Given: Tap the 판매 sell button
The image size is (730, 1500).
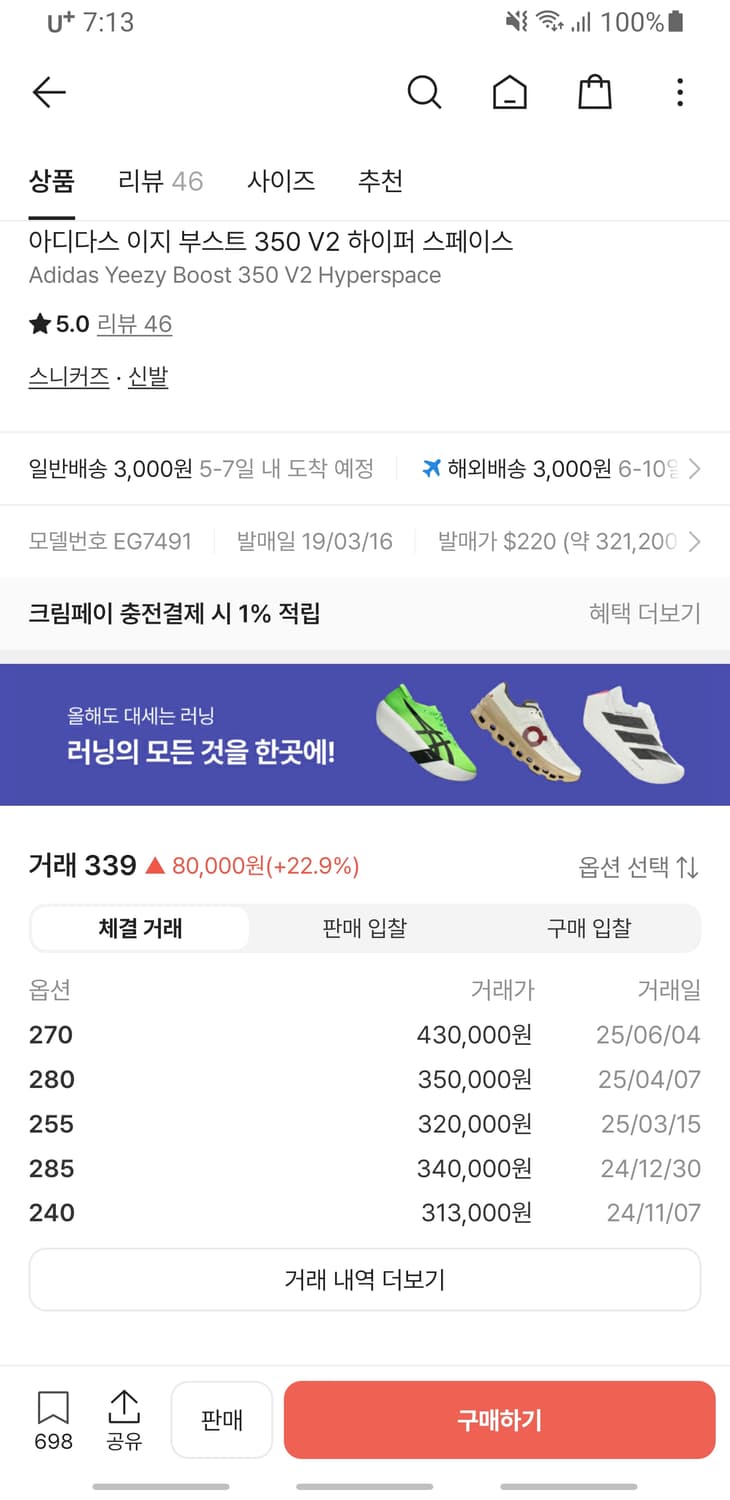Looking at the screenshot, I should click(221, 1419).
